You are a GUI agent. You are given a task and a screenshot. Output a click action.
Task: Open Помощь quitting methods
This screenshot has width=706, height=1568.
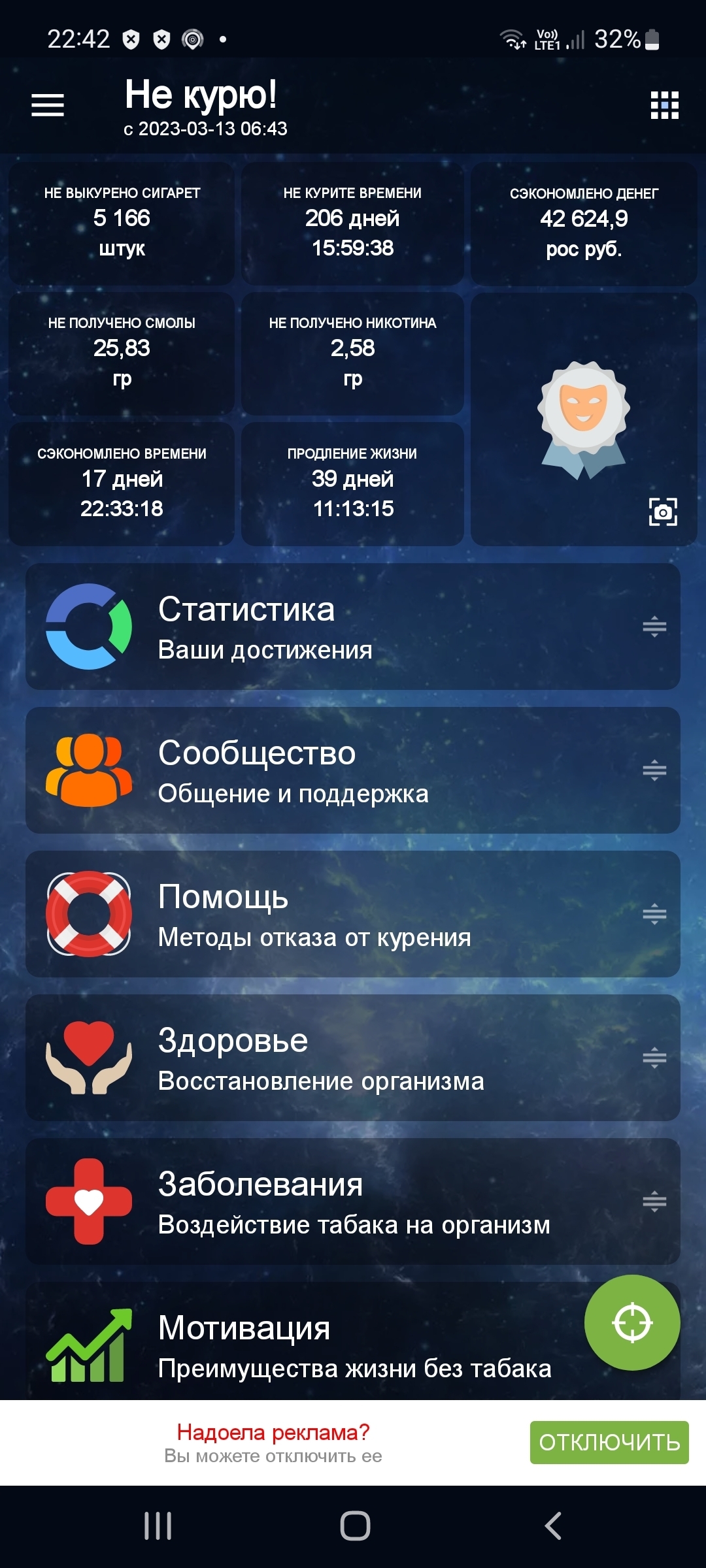pyautogui.click(x=353, y=914)
